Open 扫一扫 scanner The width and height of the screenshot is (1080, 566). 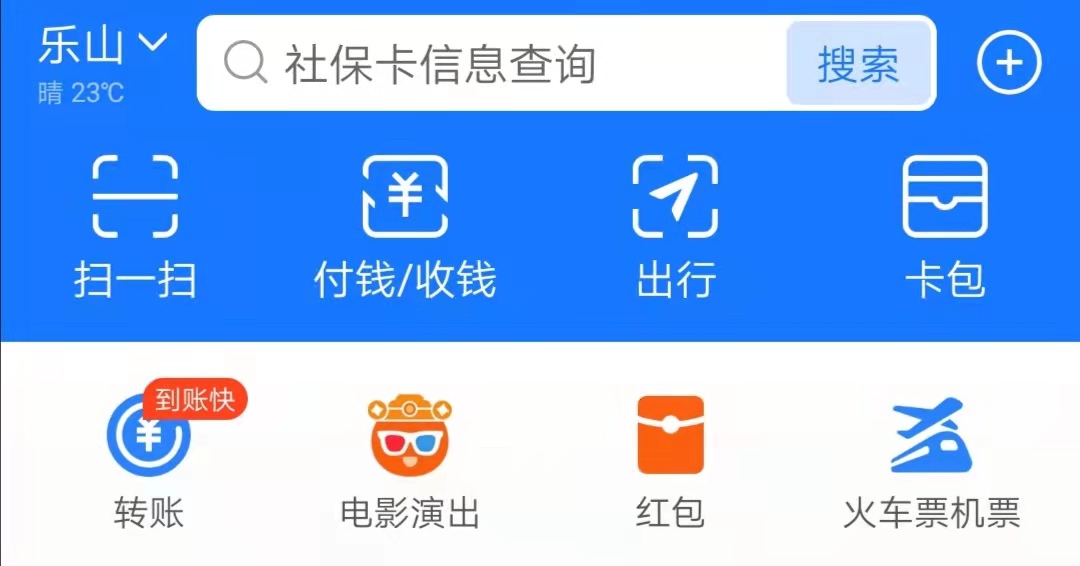pos(135,225)
